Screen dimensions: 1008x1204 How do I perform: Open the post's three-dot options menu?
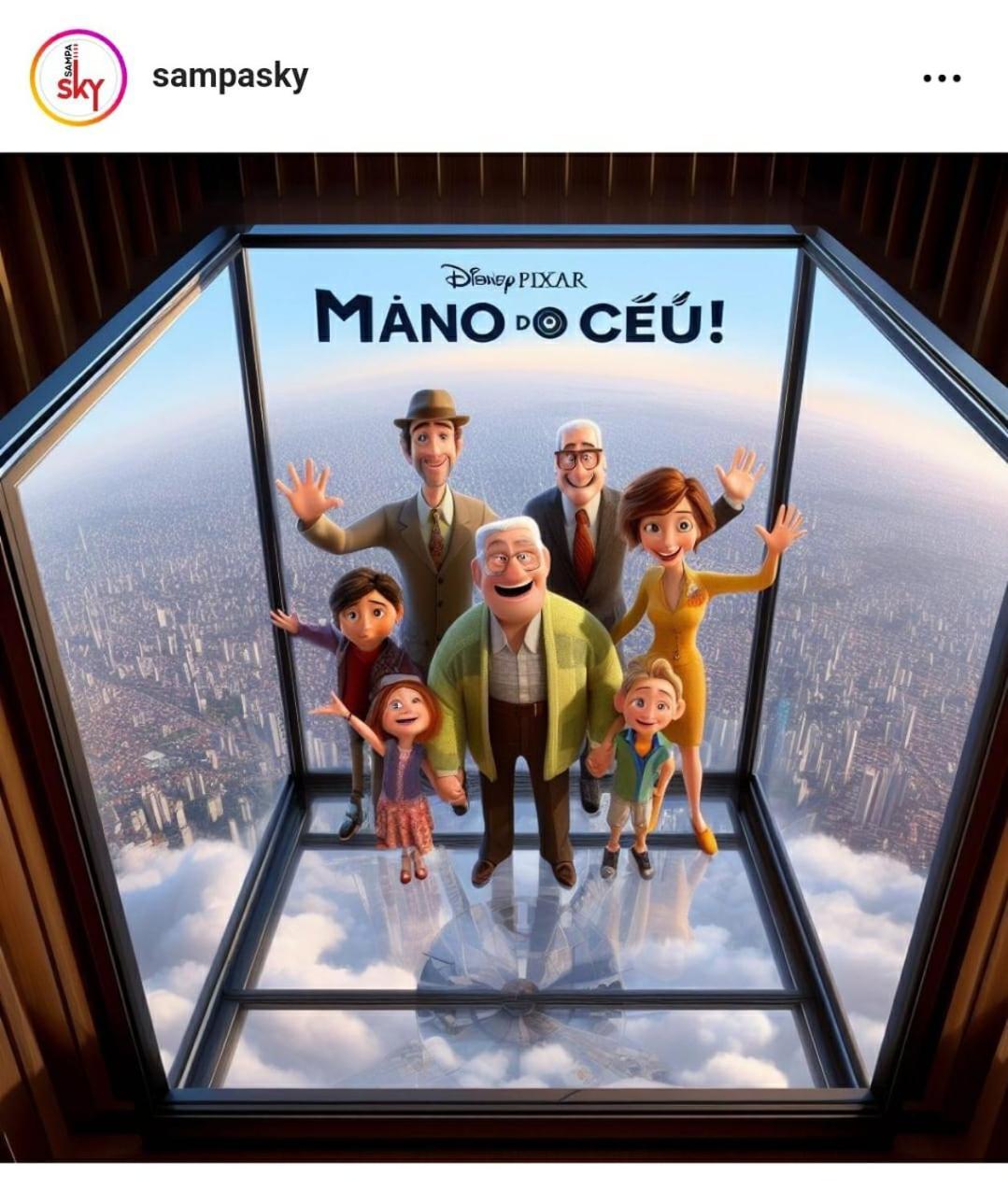941,78
